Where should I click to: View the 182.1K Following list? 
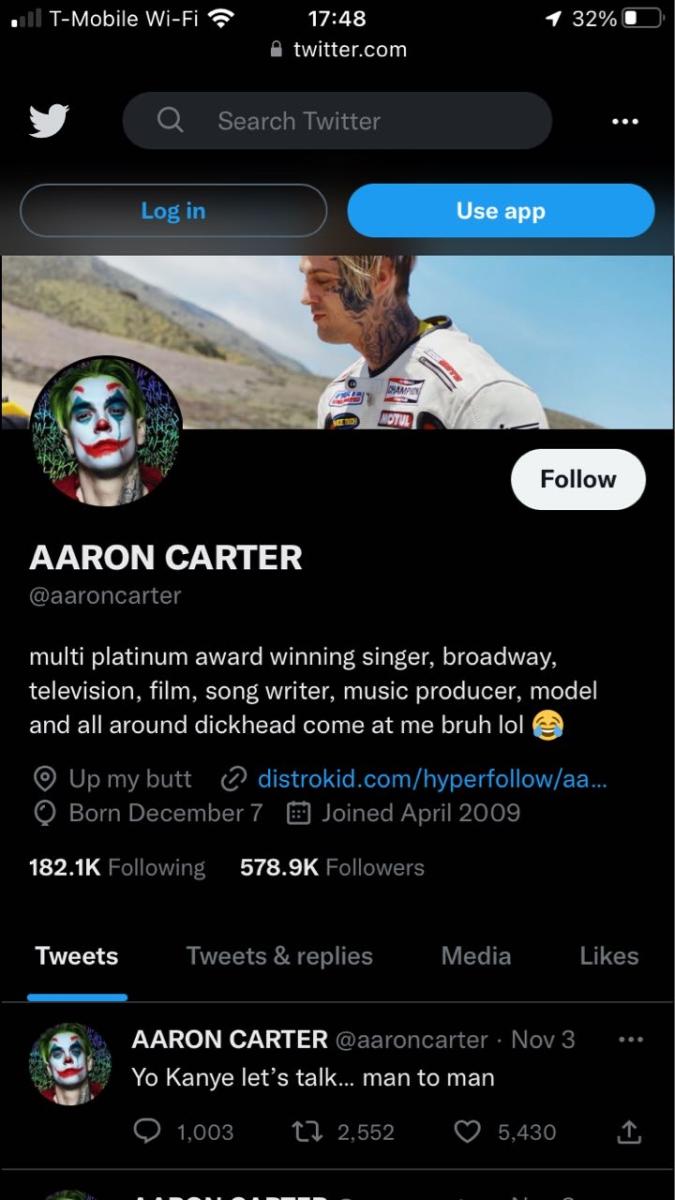117,867
